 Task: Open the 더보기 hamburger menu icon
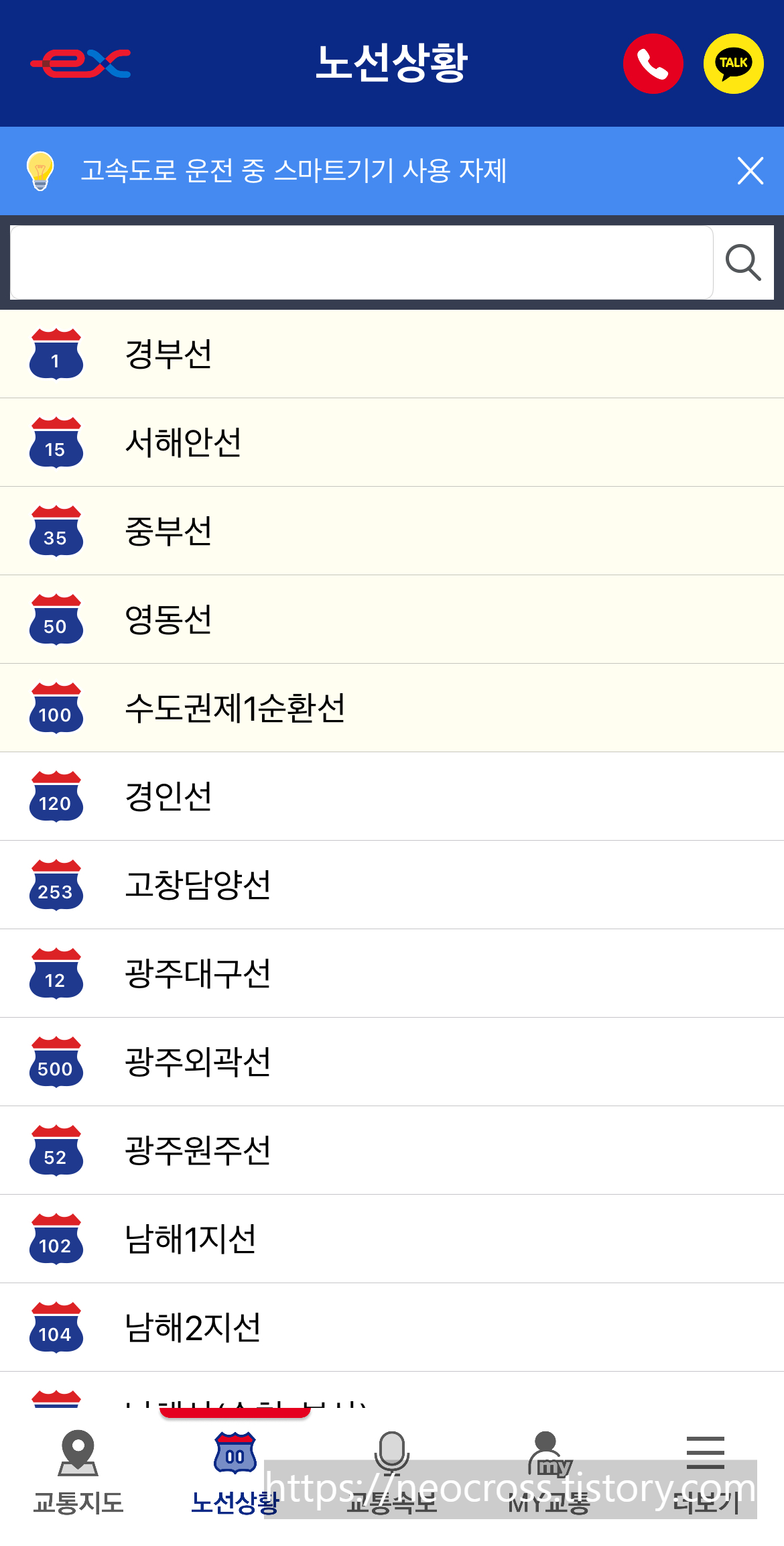705,1451
